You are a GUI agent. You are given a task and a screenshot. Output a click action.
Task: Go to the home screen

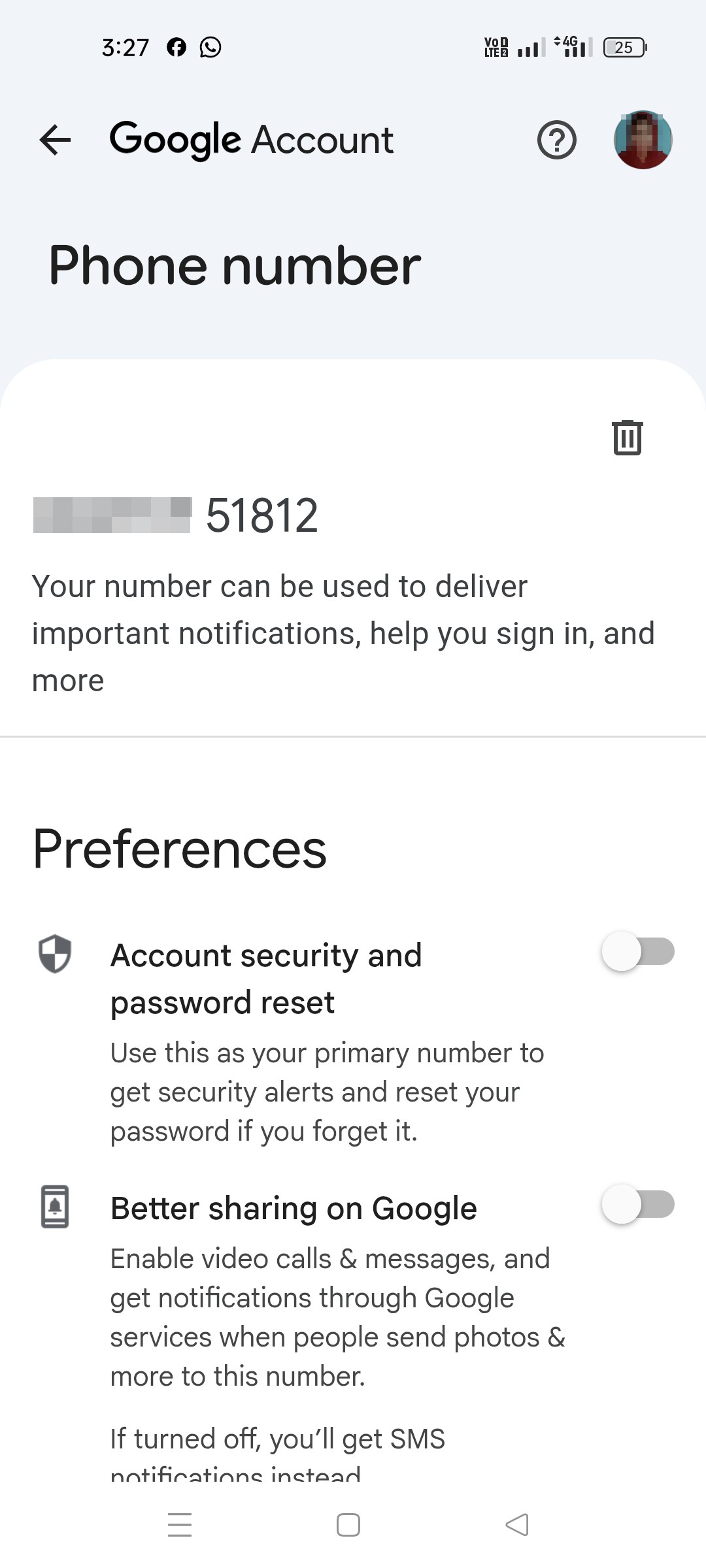(348, 1524)
